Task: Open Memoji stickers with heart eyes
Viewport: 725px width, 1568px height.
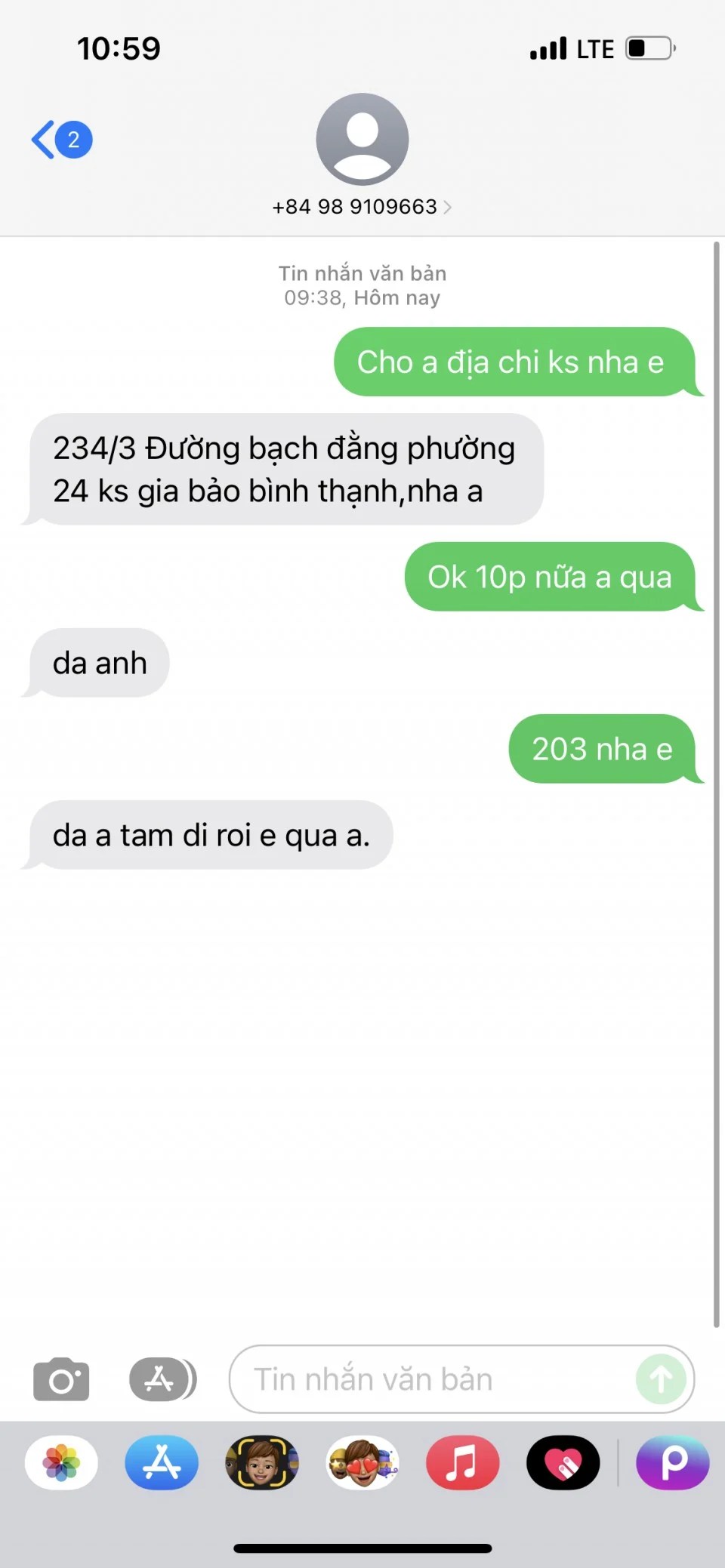Action: 362,1463
